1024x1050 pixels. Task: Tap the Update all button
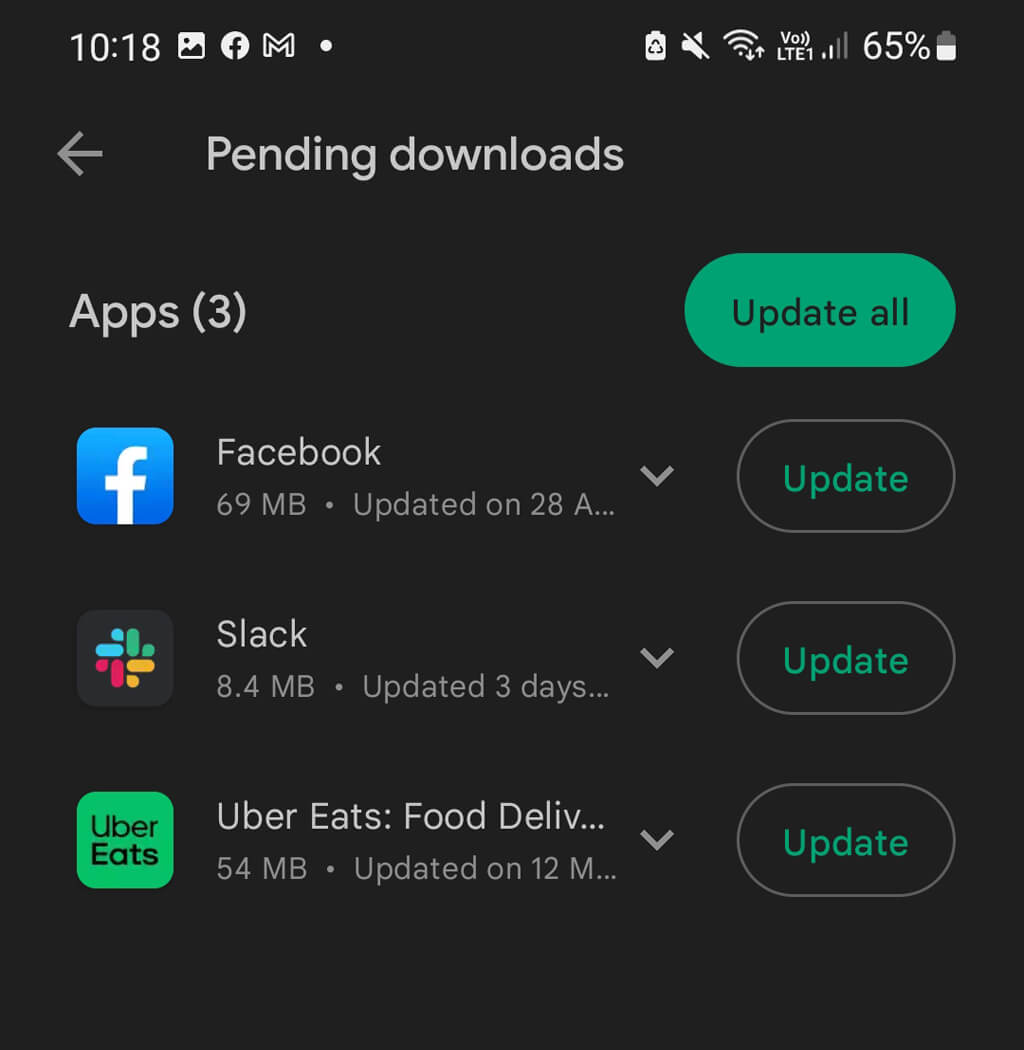pos(820,311)
